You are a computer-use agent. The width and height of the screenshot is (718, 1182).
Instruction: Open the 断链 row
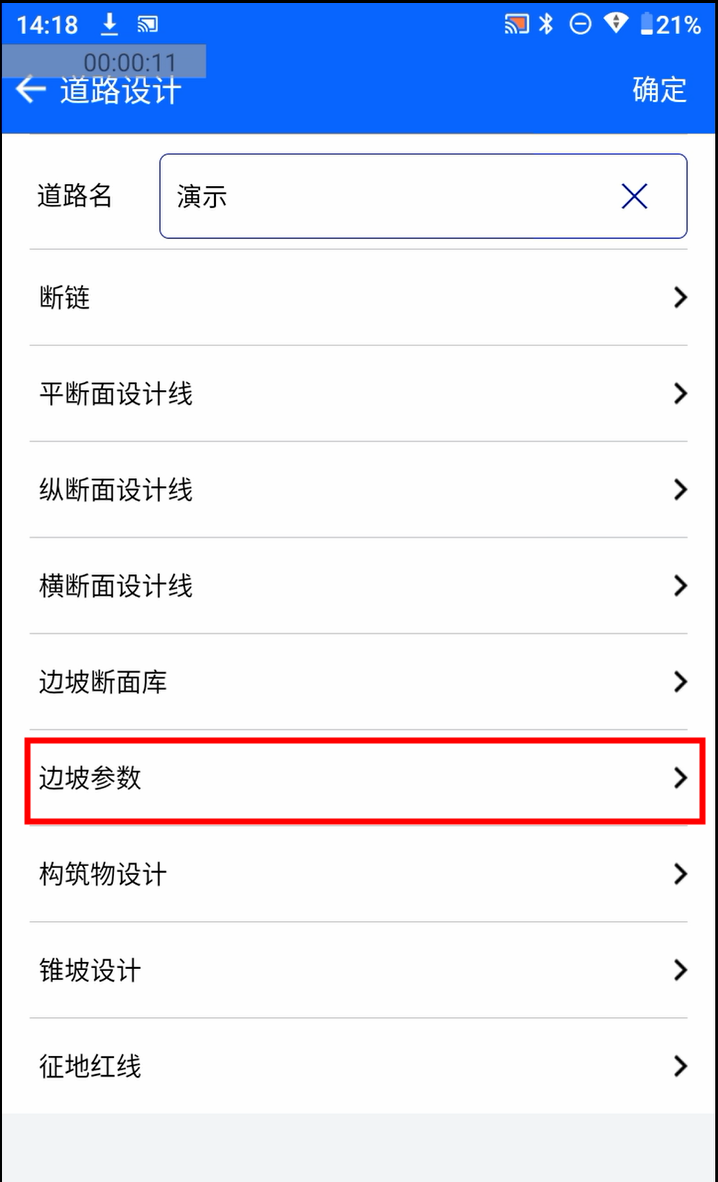pyautogui.click(x=358, y=298)
